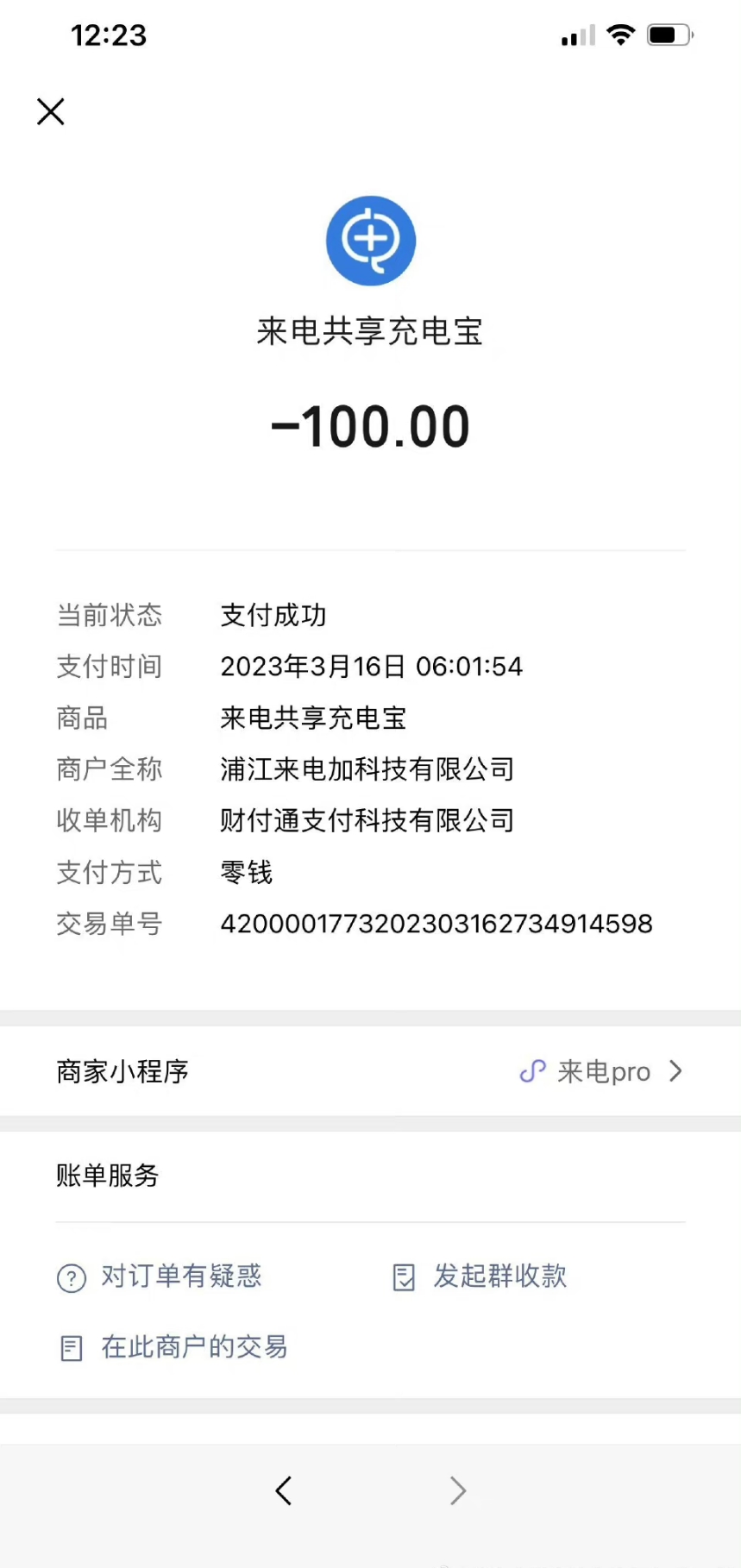Tap the 来电pro mini program icon
Image resolution: width=741 pixels, height=1568 pixels.
(531, 1071)
